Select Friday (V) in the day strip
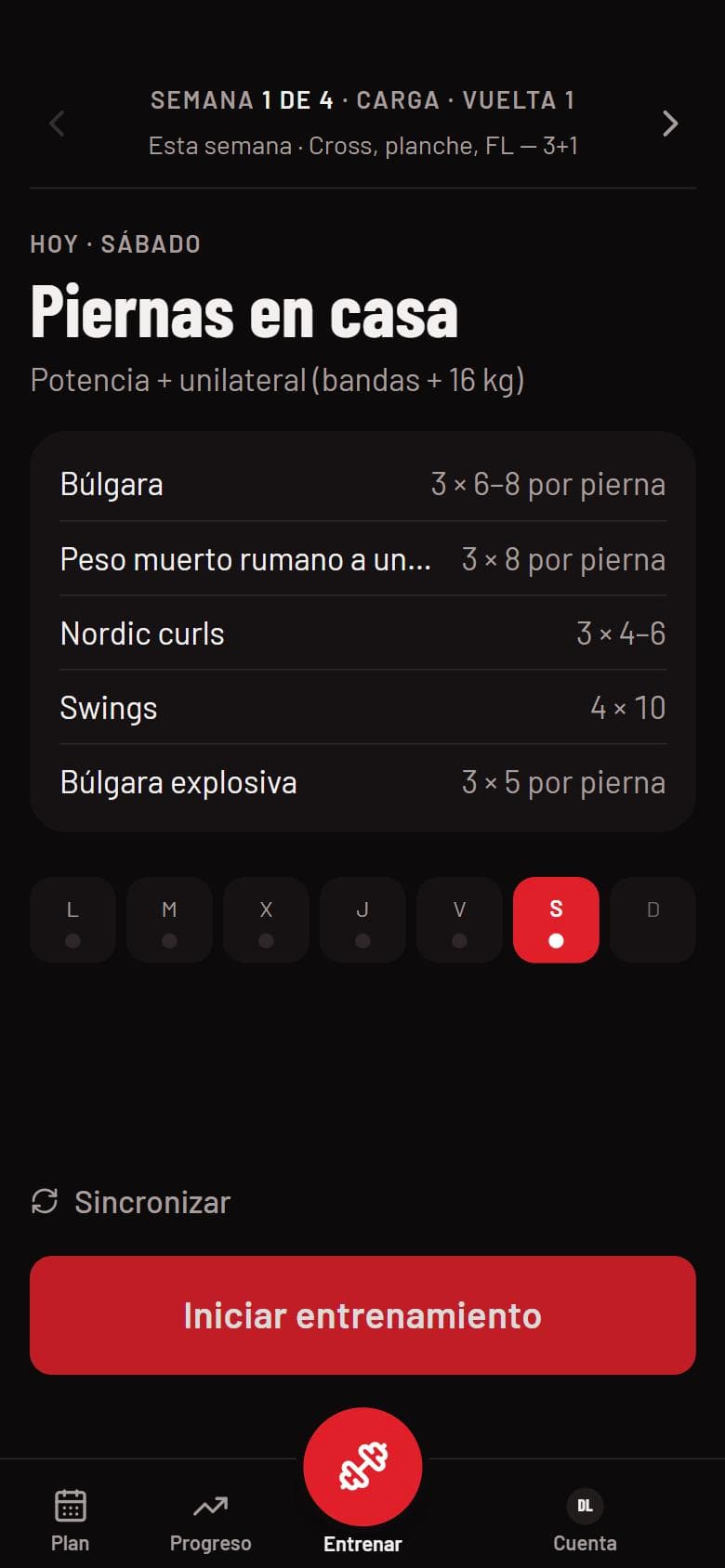The width and height of the screenshot is (725, 1568). (459, 920)
